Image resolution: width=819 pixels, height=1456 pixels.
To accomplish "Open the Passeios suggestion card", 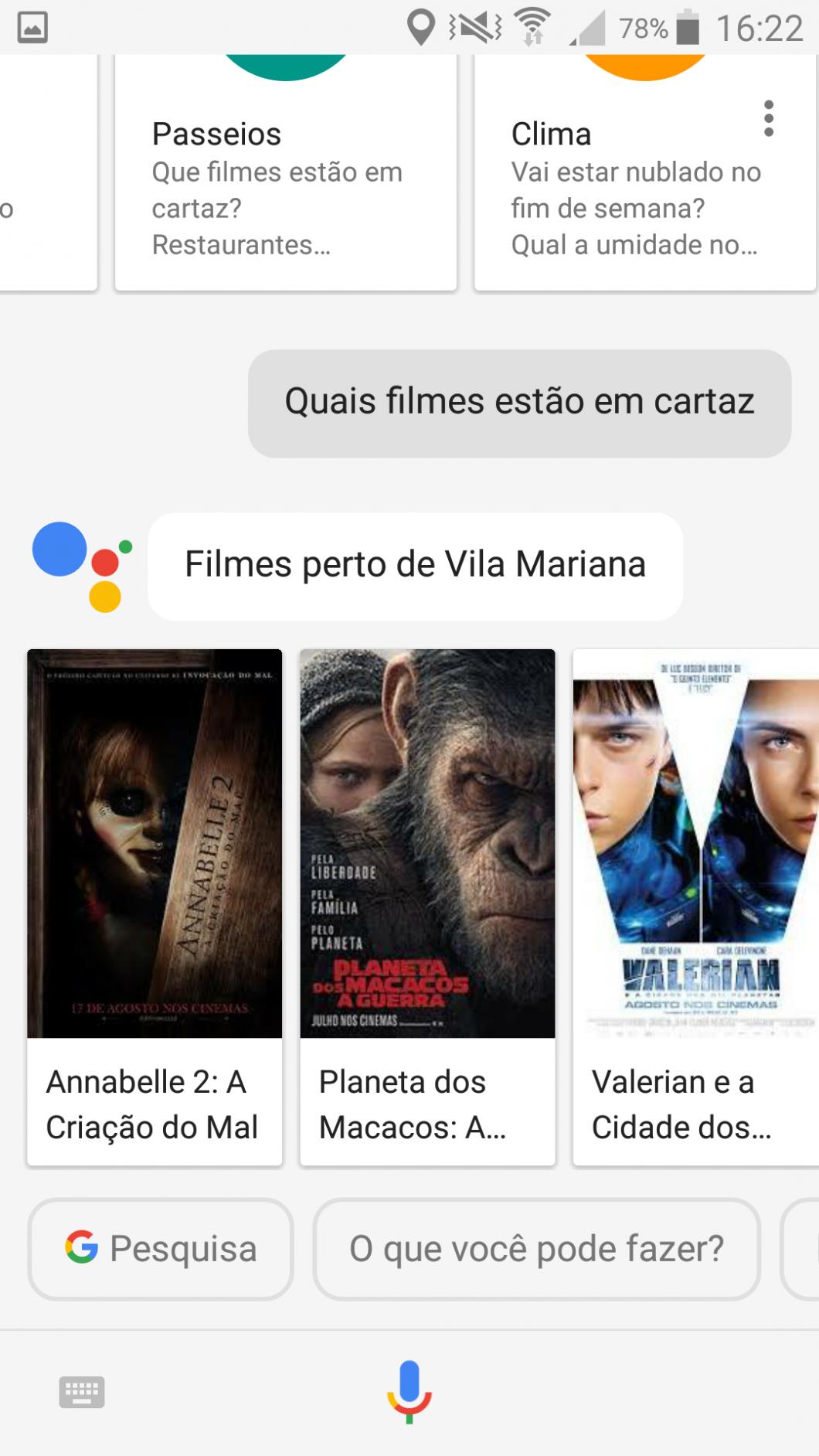I will tap(285, 189).
